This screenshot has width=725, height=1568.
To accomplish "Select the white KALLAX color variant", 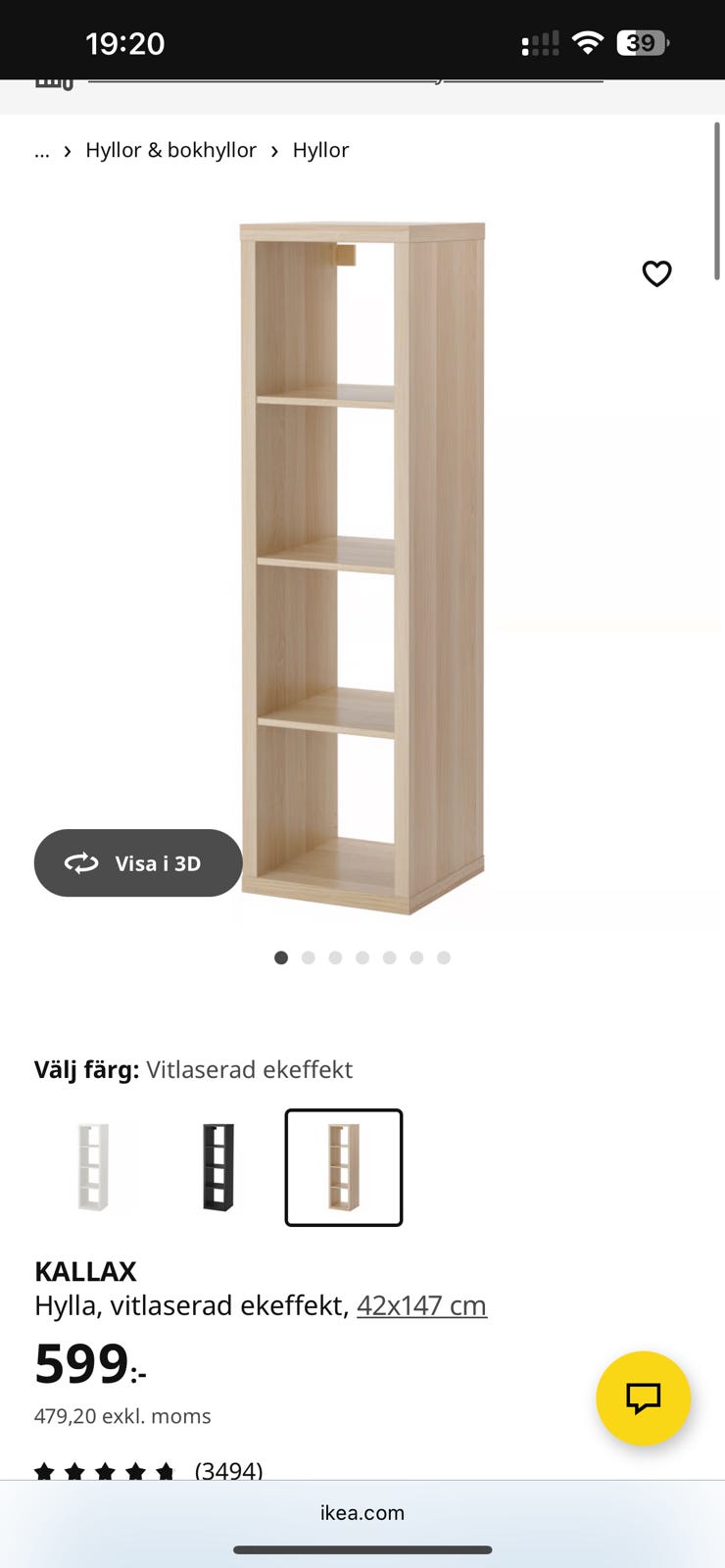I will tap(95, 1167).
